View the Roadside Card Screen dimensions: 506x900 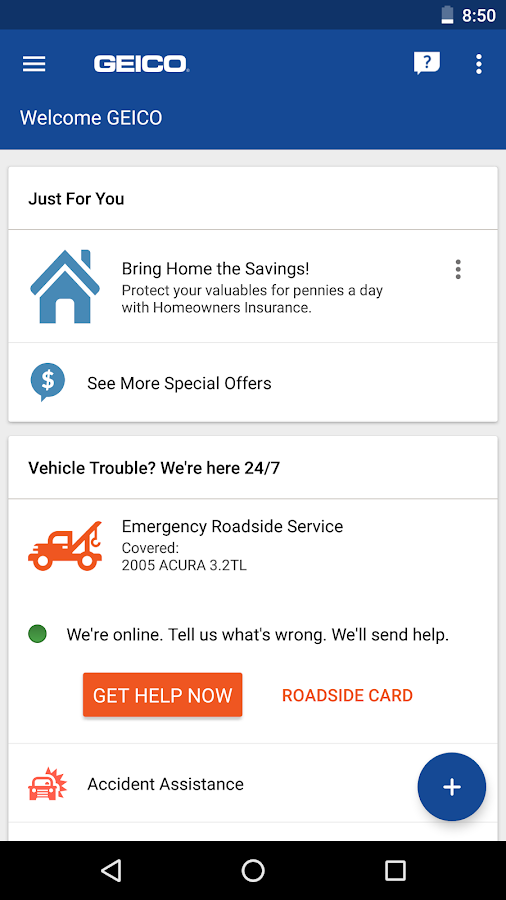(x=347, y=695)
